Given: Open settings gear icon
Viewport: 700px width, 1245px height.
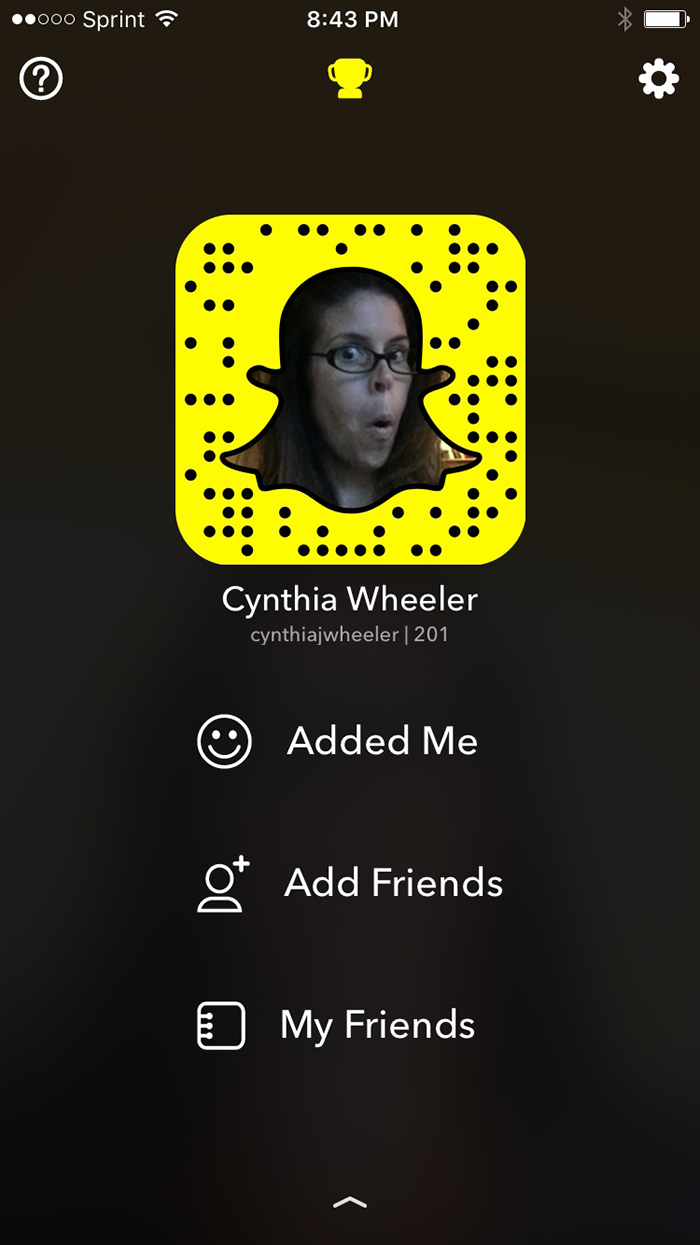Looking at the screenshot, I should 659,78.
